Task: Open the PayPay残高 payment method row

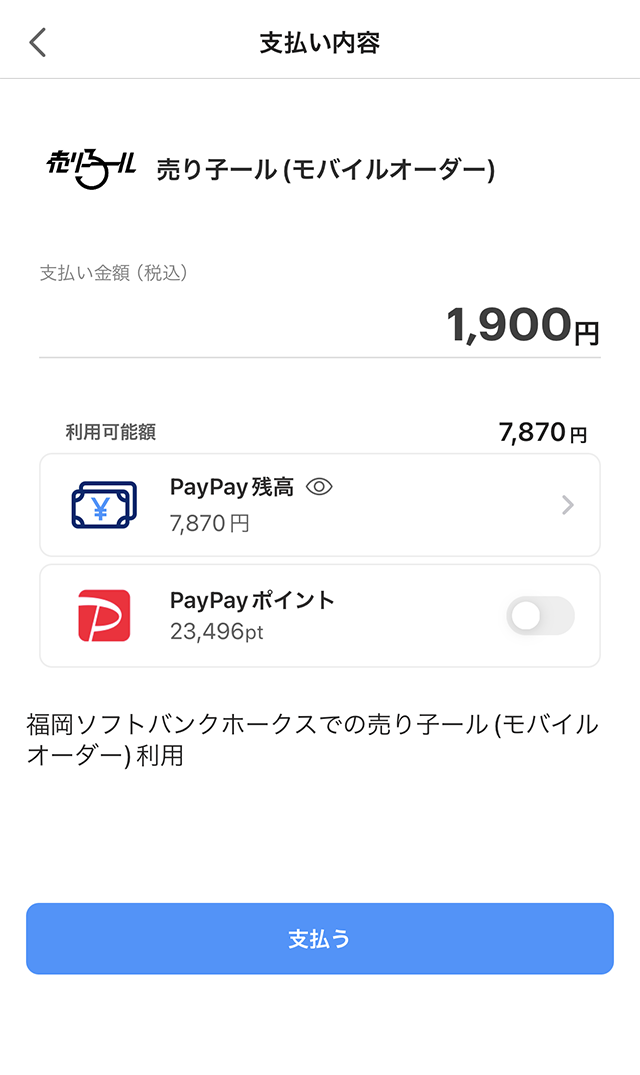Action: click(320, 505)
